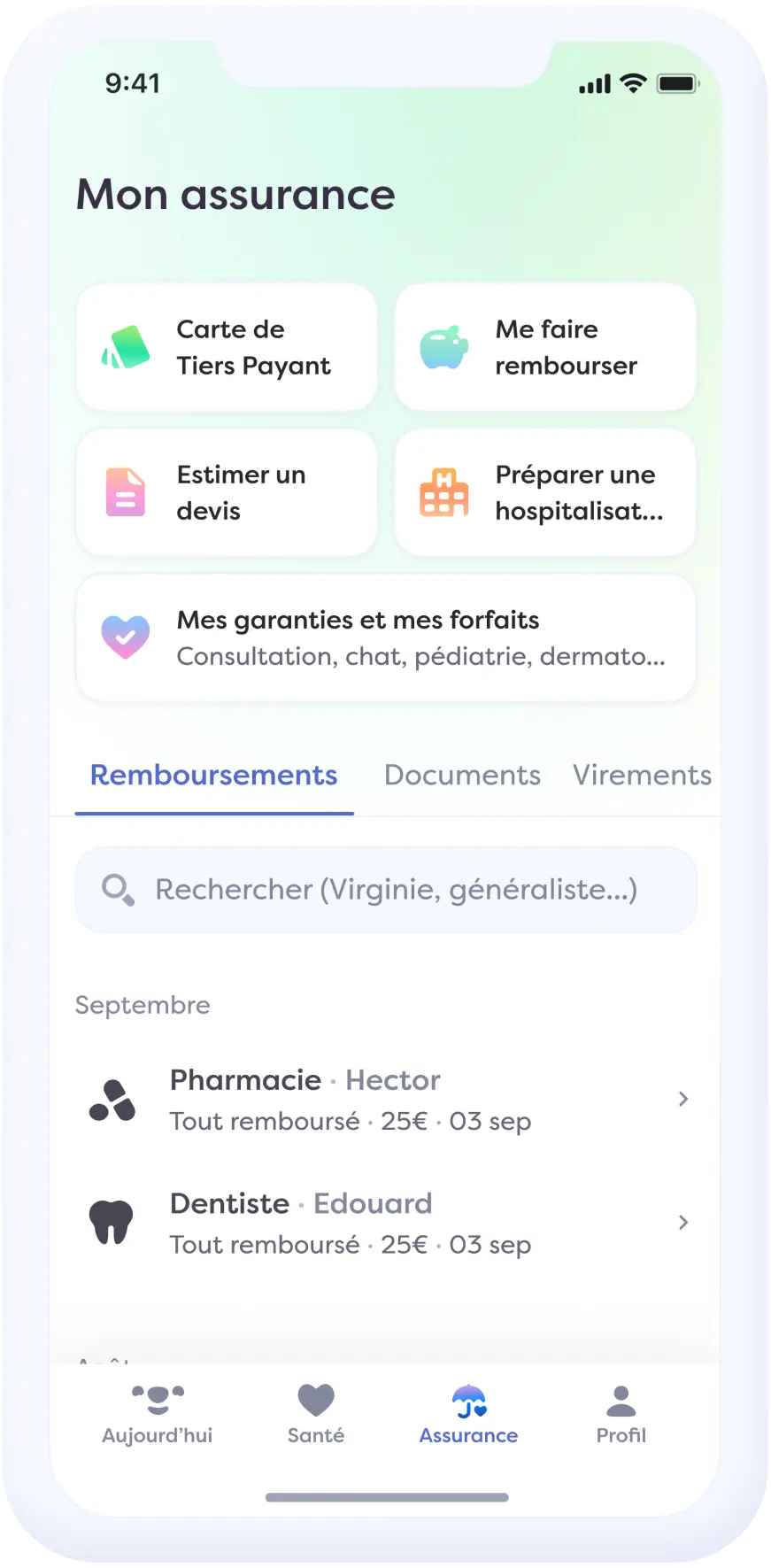Click the heart icon next to Mes garanties
The height and width of the screenshot is (1568, 771).
coord(125,636)
